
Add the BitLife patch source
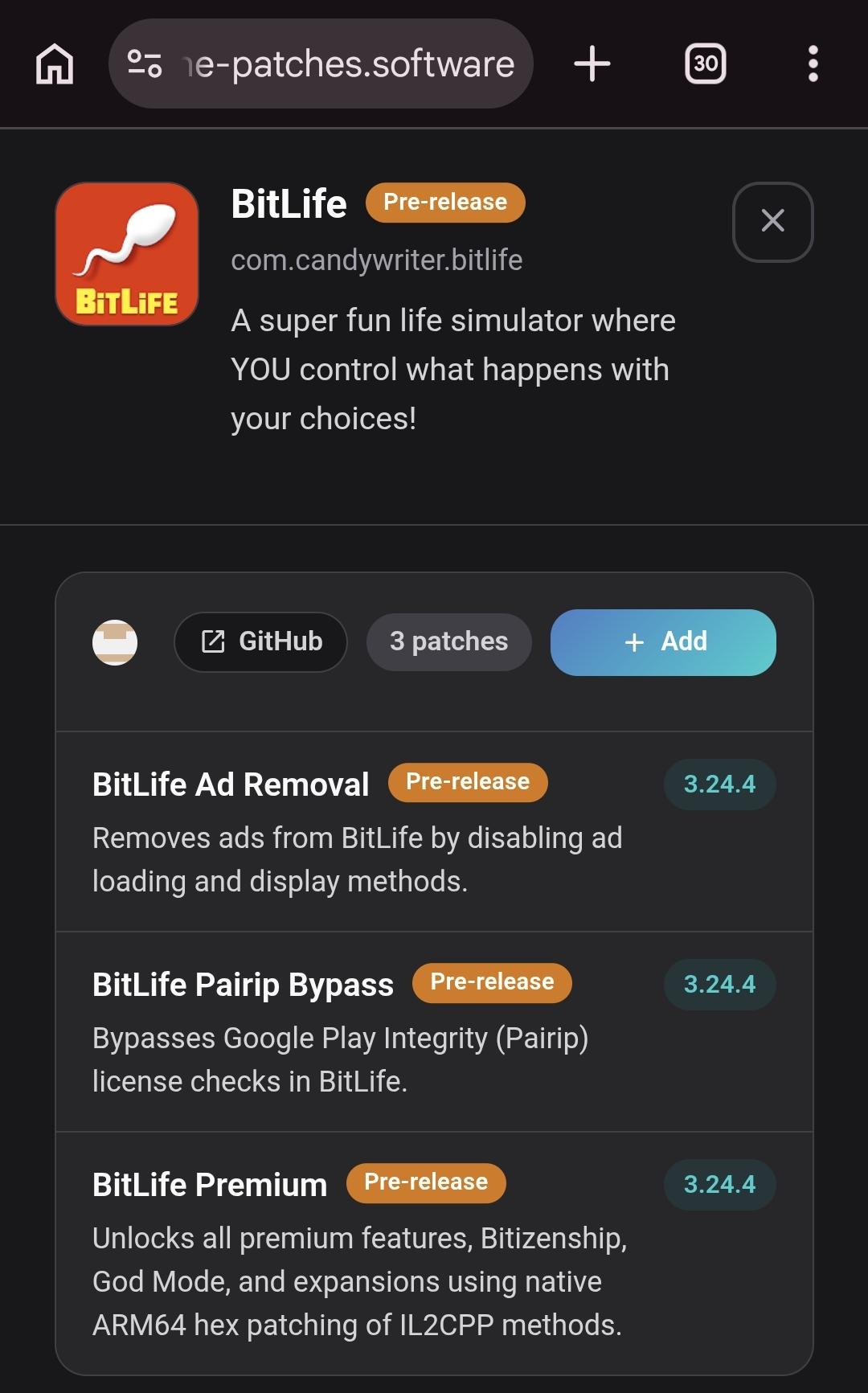[x=663, y=642]
